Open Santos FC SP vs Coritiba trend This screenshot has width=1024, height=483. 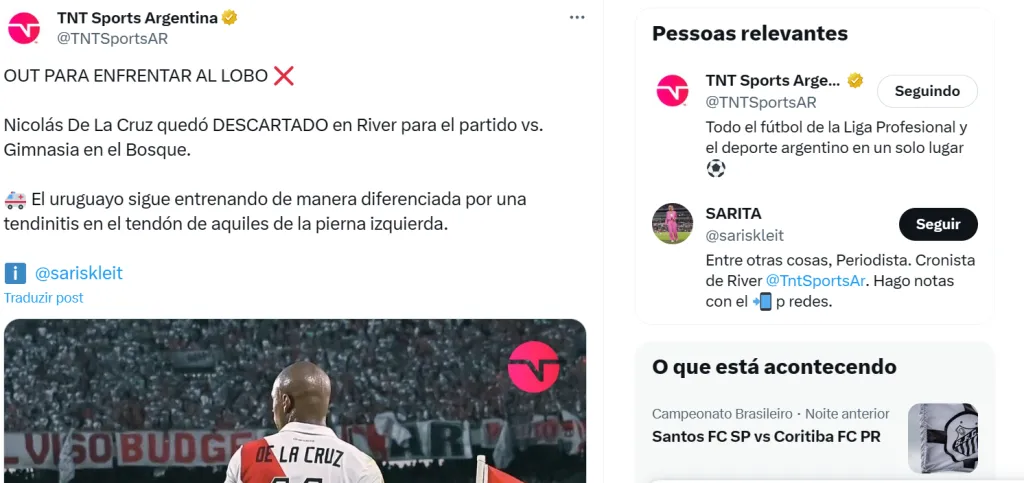click(766, 436)
